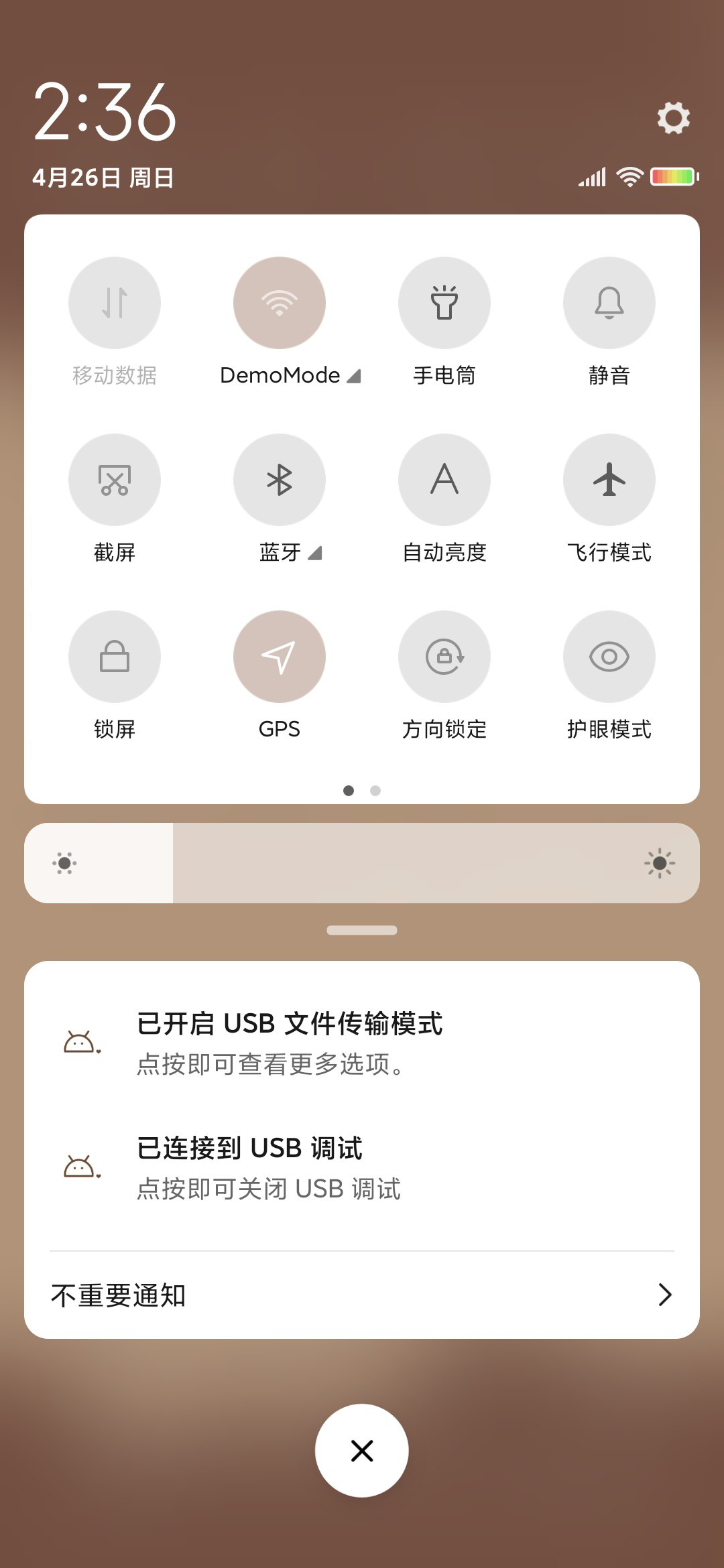Toggle 方向锁定 rotation lock
724x1568 pixels.
444,657
